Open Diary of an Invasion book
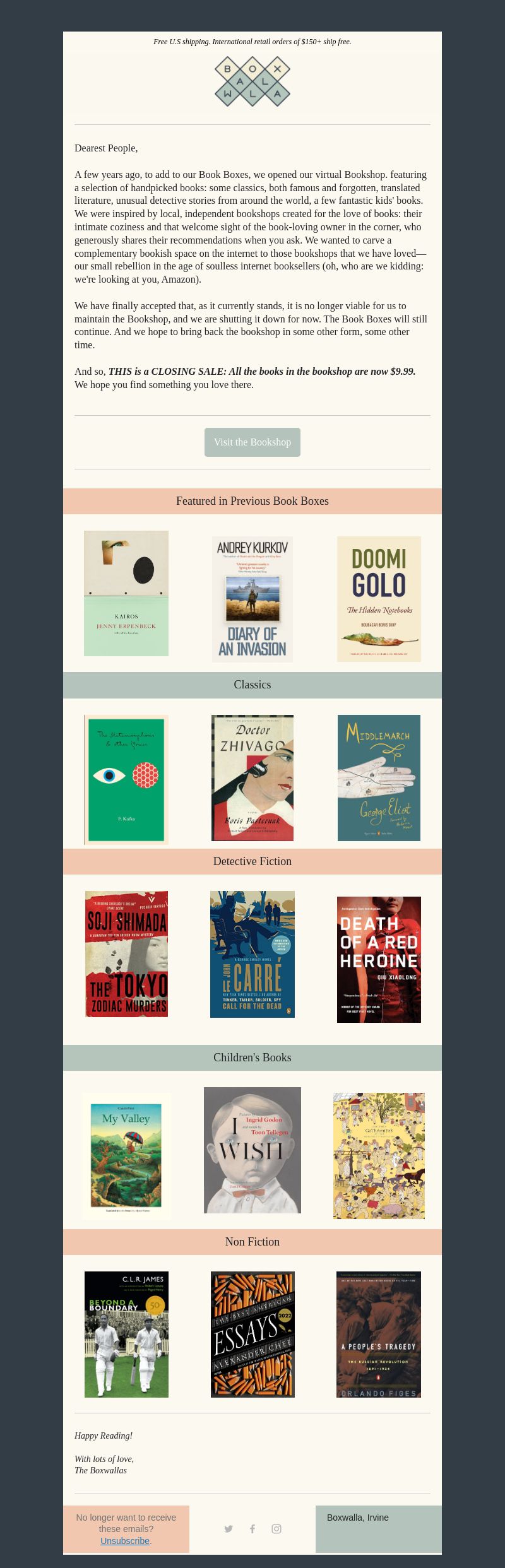Image resolution: width=505 pixels, height=1568 pixels. click(252, 599)
